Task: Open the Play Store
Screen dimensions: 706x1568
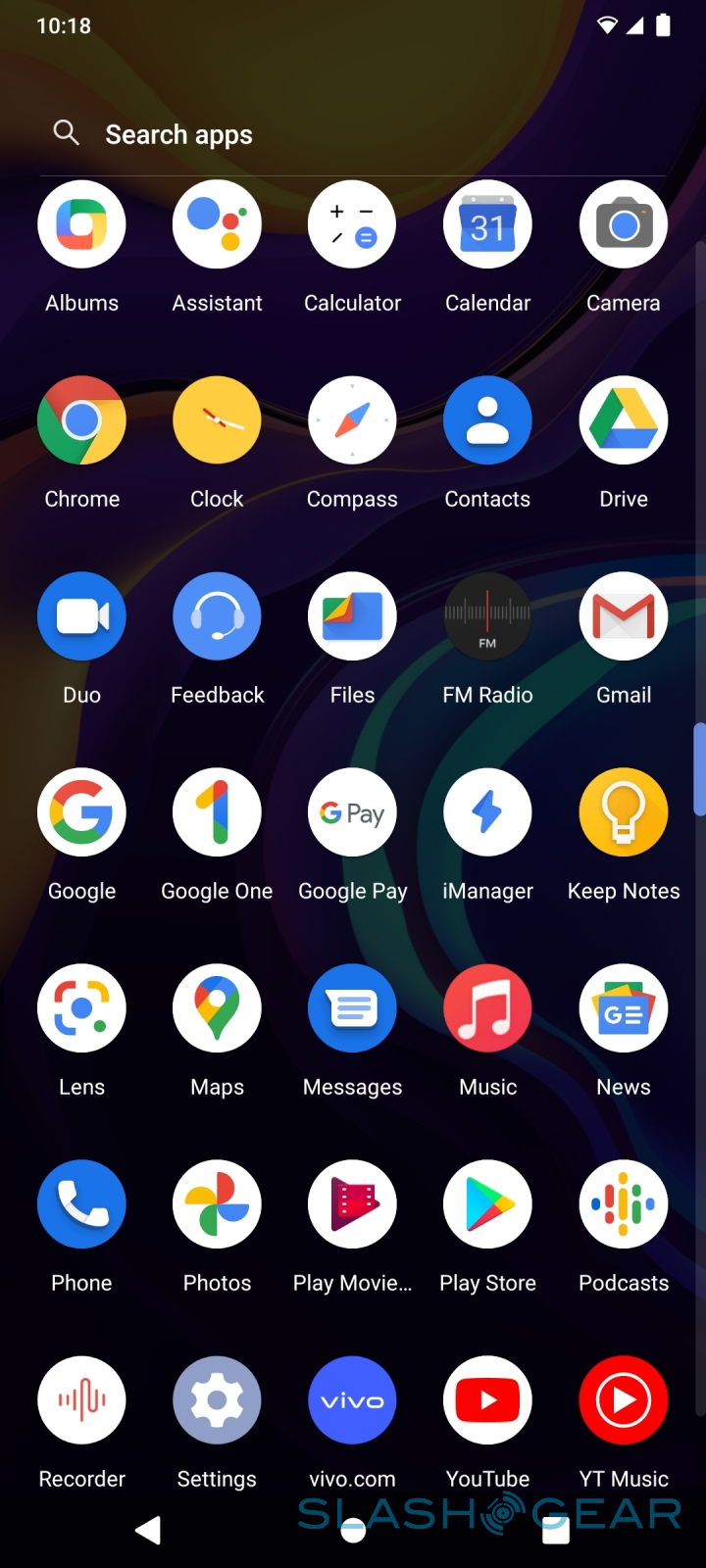Action: click(487, 1205)
